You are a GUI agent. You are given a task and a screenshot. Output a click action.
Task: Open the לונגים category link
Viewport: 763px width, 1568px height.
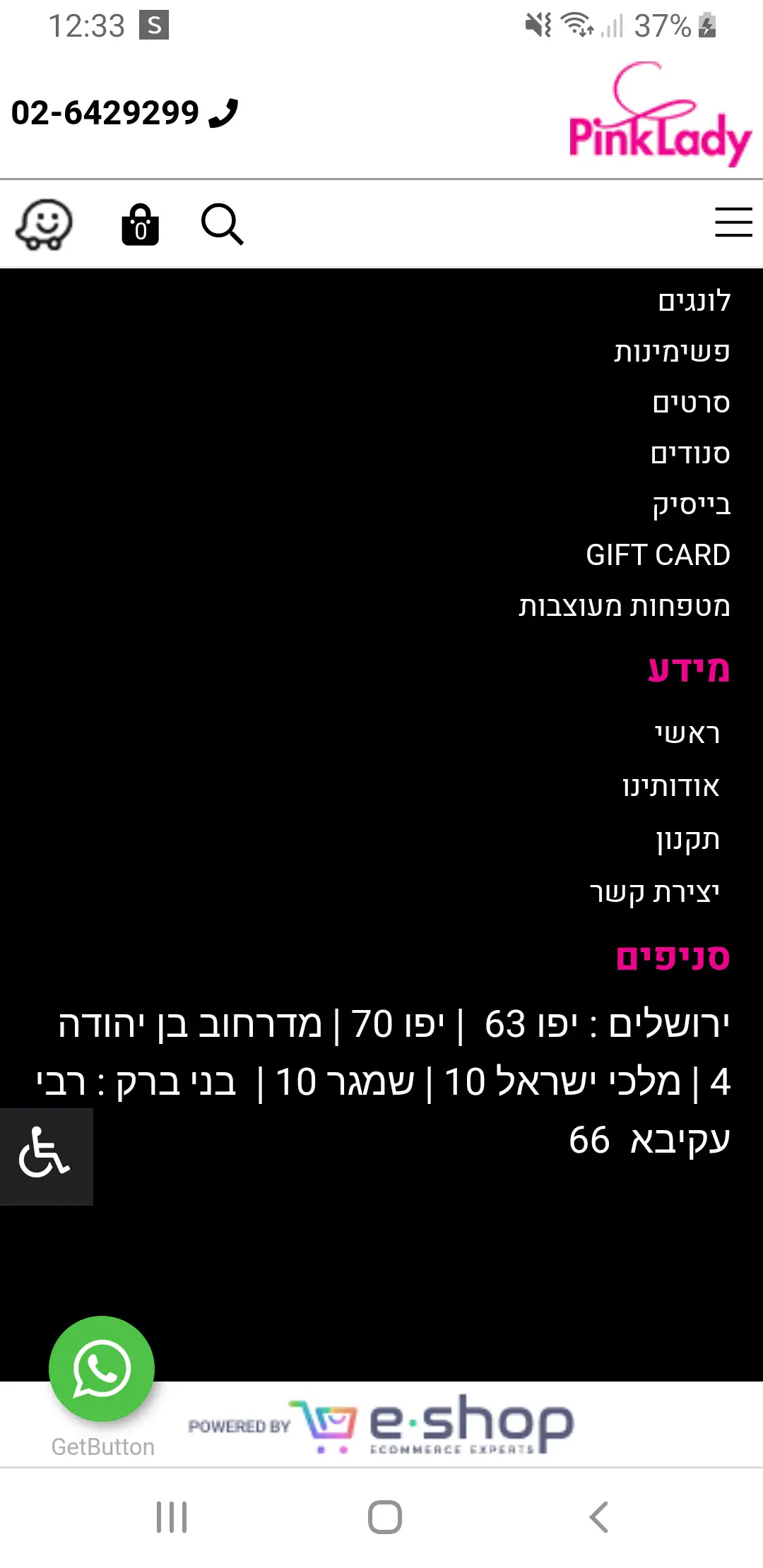click(694, 301)
